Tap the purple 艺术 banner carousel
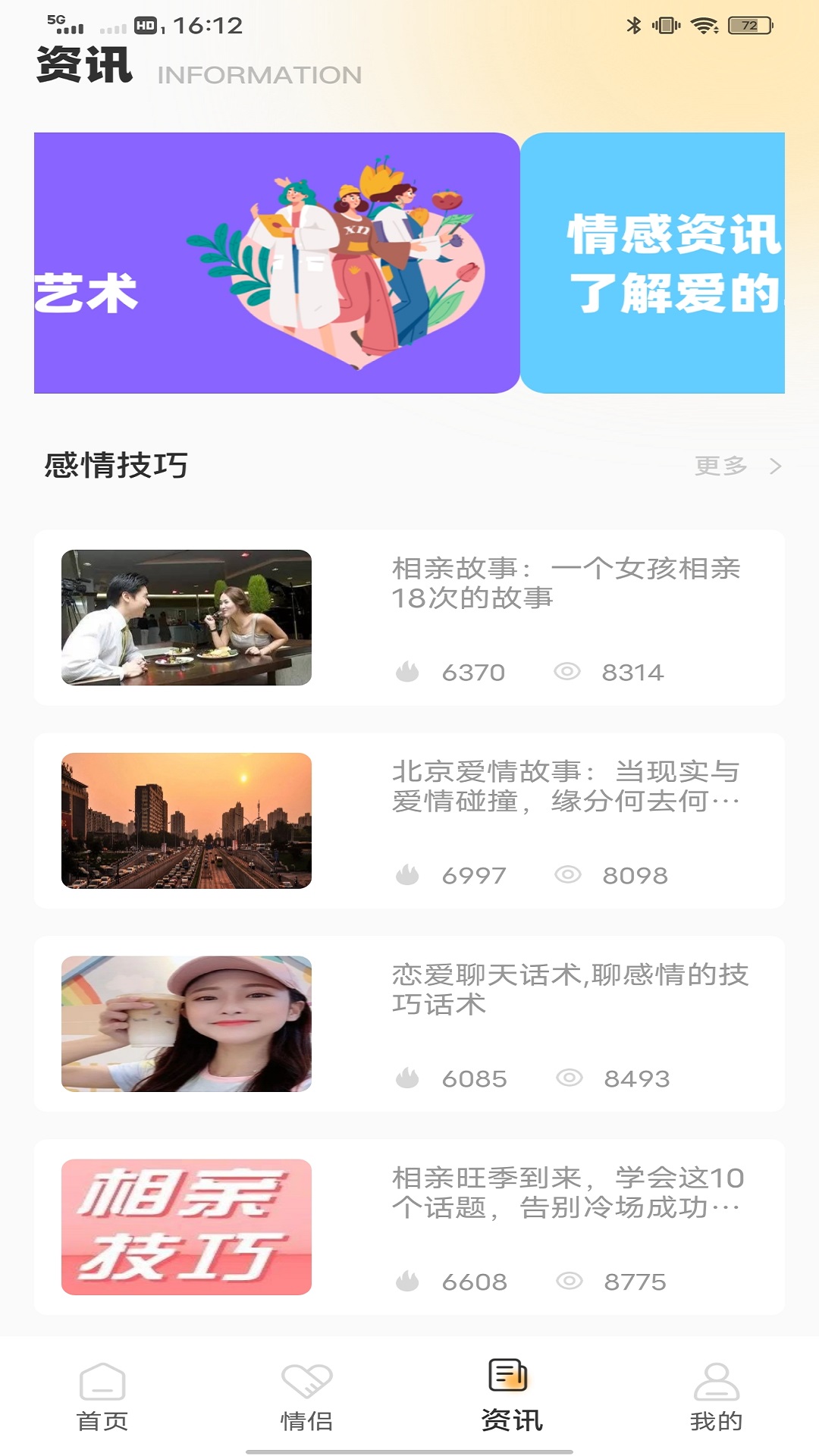 coord(273,263)
